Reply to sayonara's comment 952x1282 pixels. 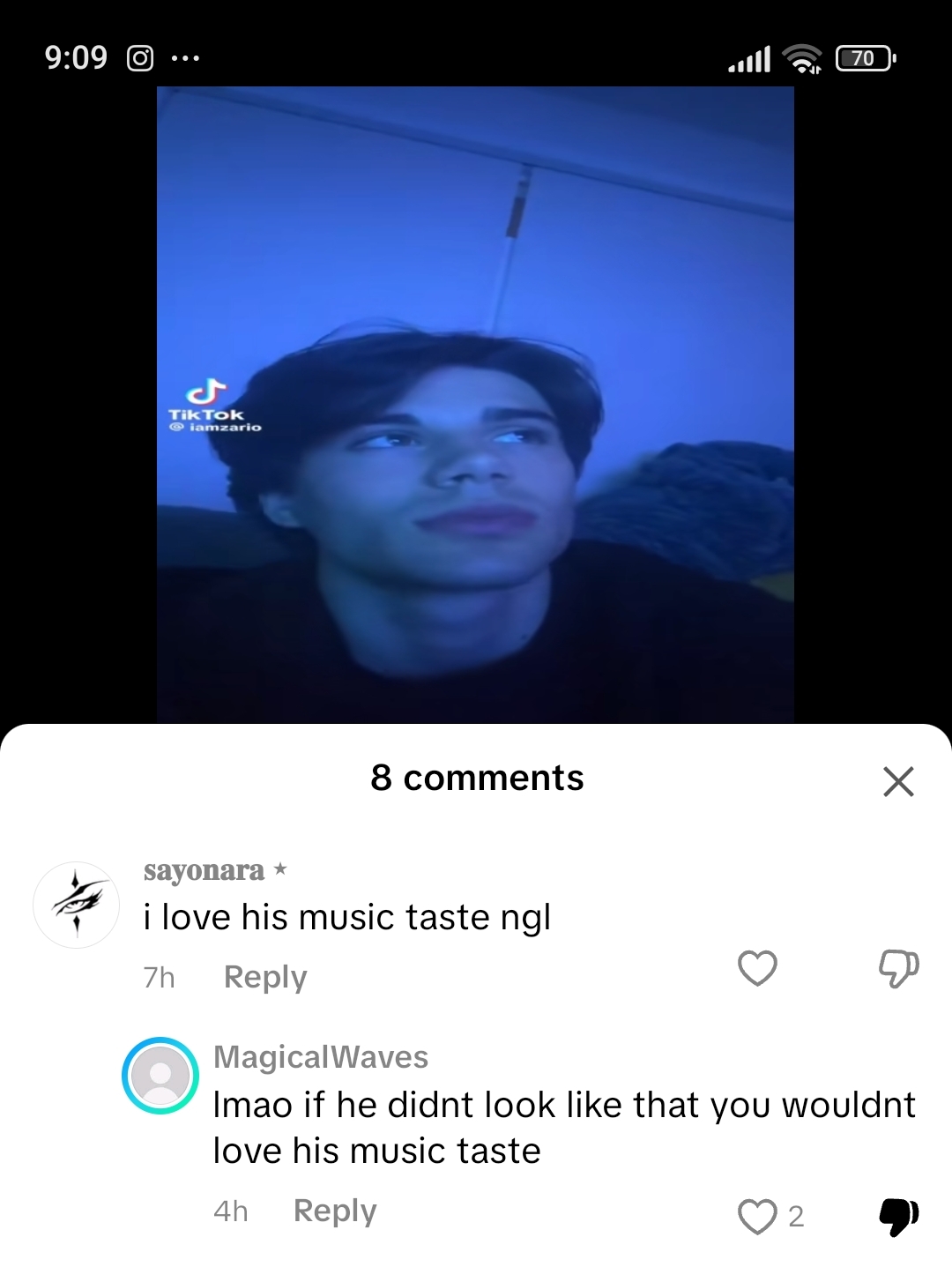click(265, 977)
